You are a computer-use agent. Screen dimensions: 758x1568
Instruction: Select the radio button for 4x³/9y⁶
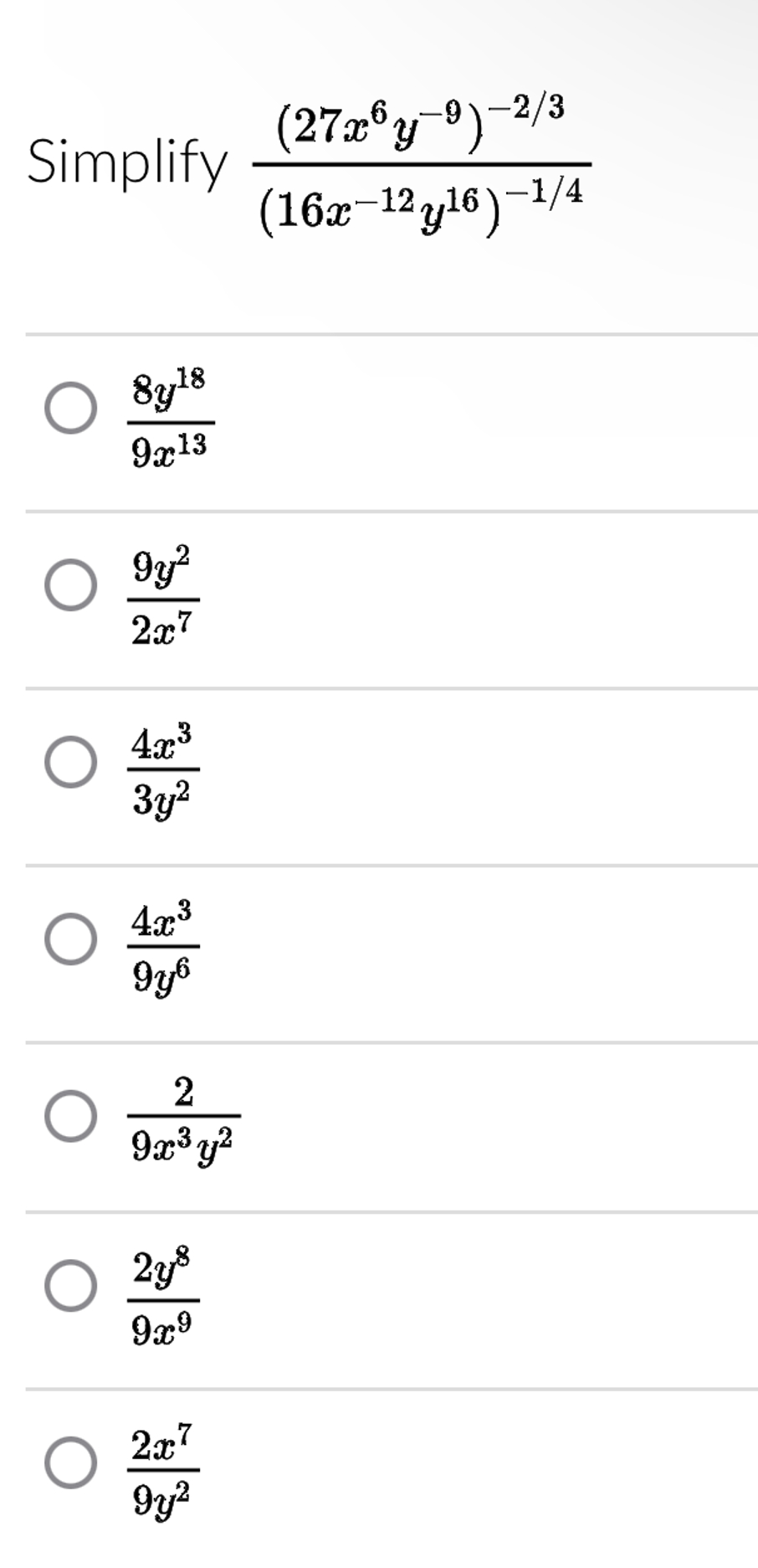[x=72, y=938]
